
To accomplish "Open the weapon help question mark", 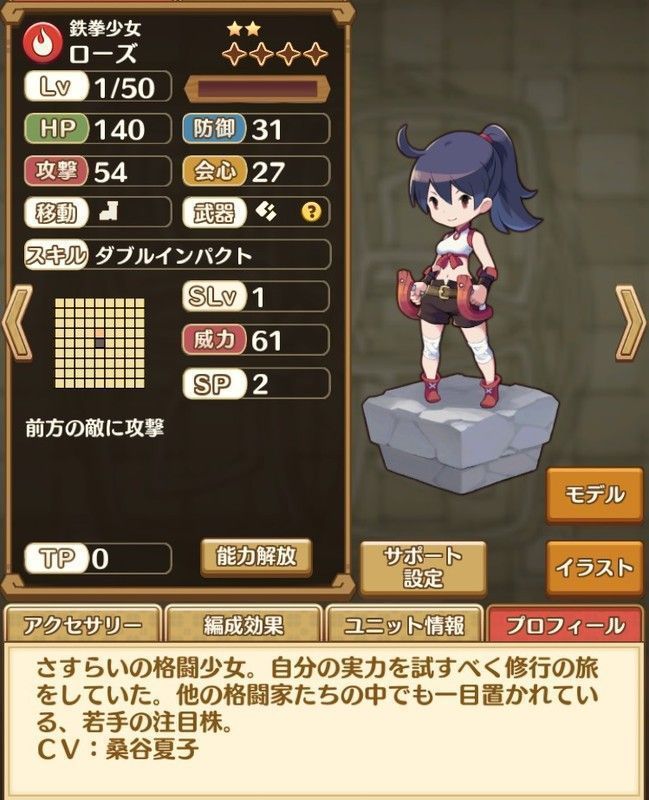I will coord(311,211).
